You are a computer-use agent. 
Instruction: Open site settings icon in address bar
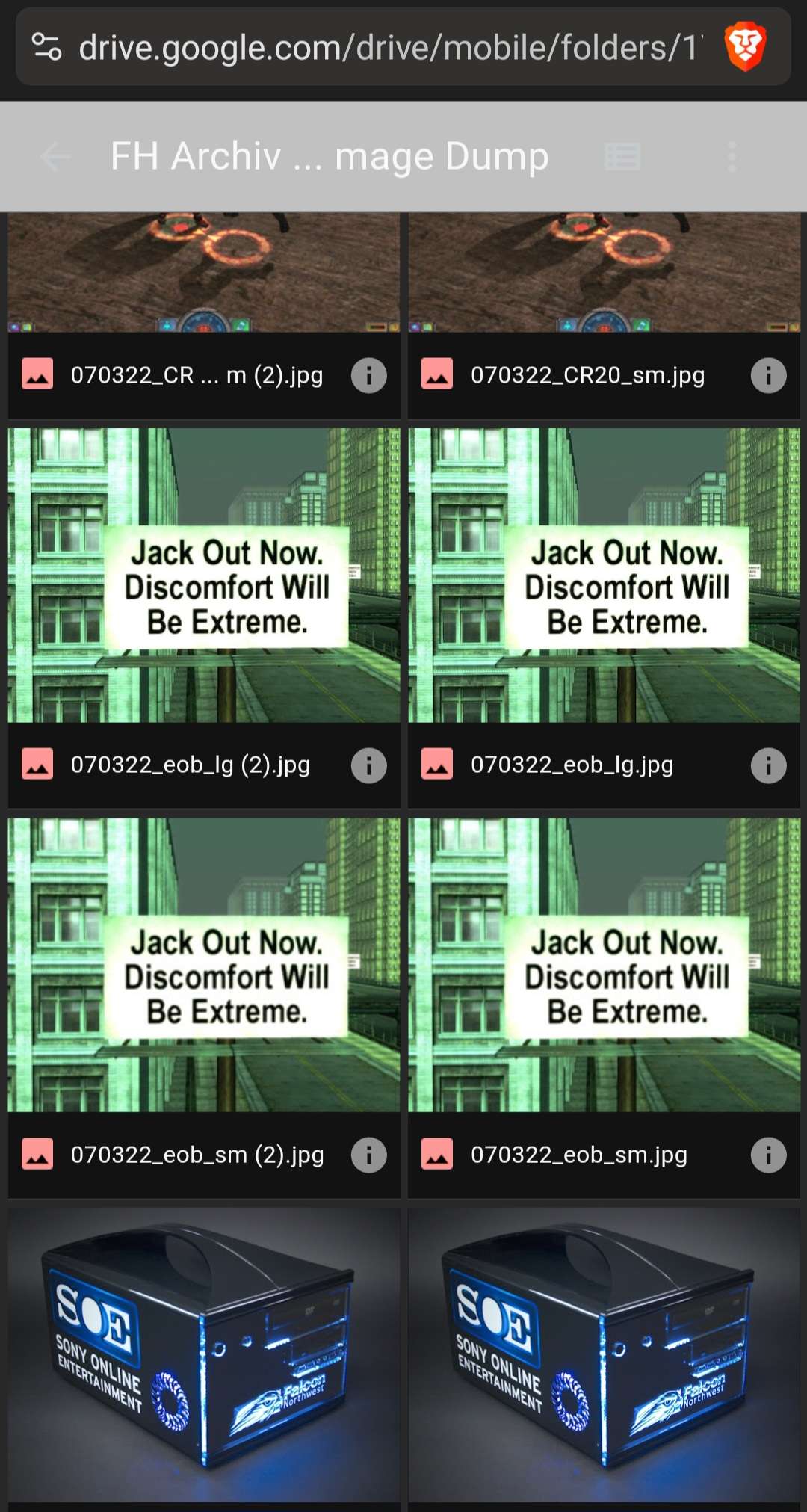tap(47, 47)
